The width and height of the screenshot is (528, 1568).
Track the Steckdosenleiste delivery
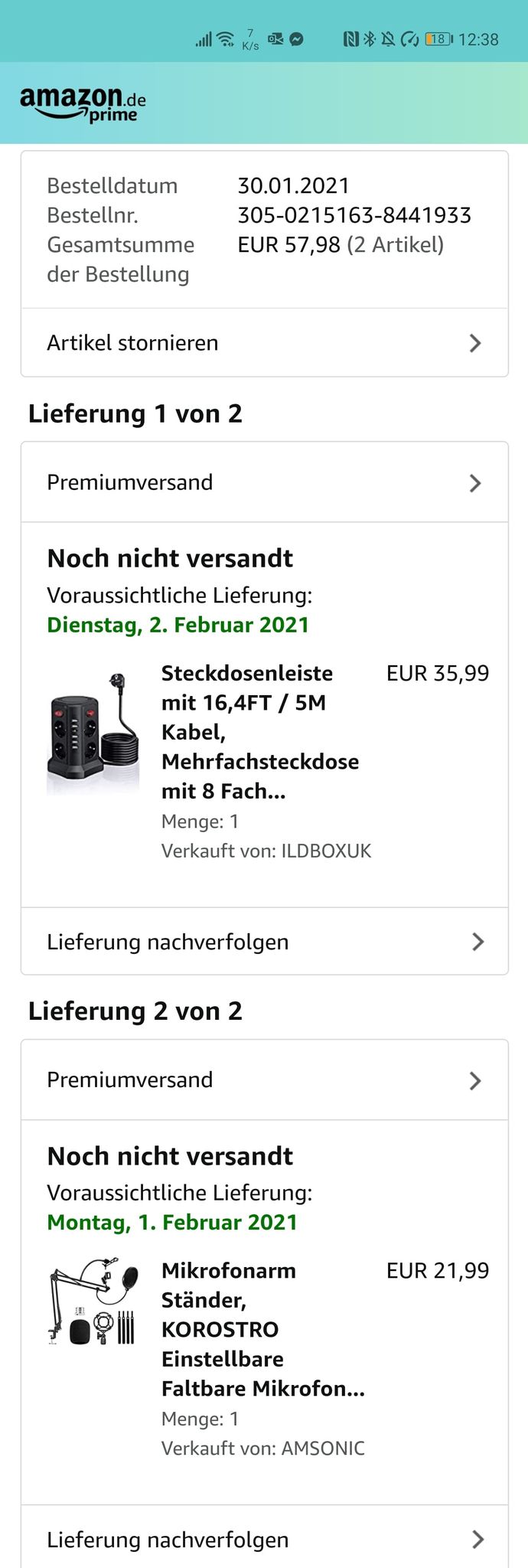point(264,942)
